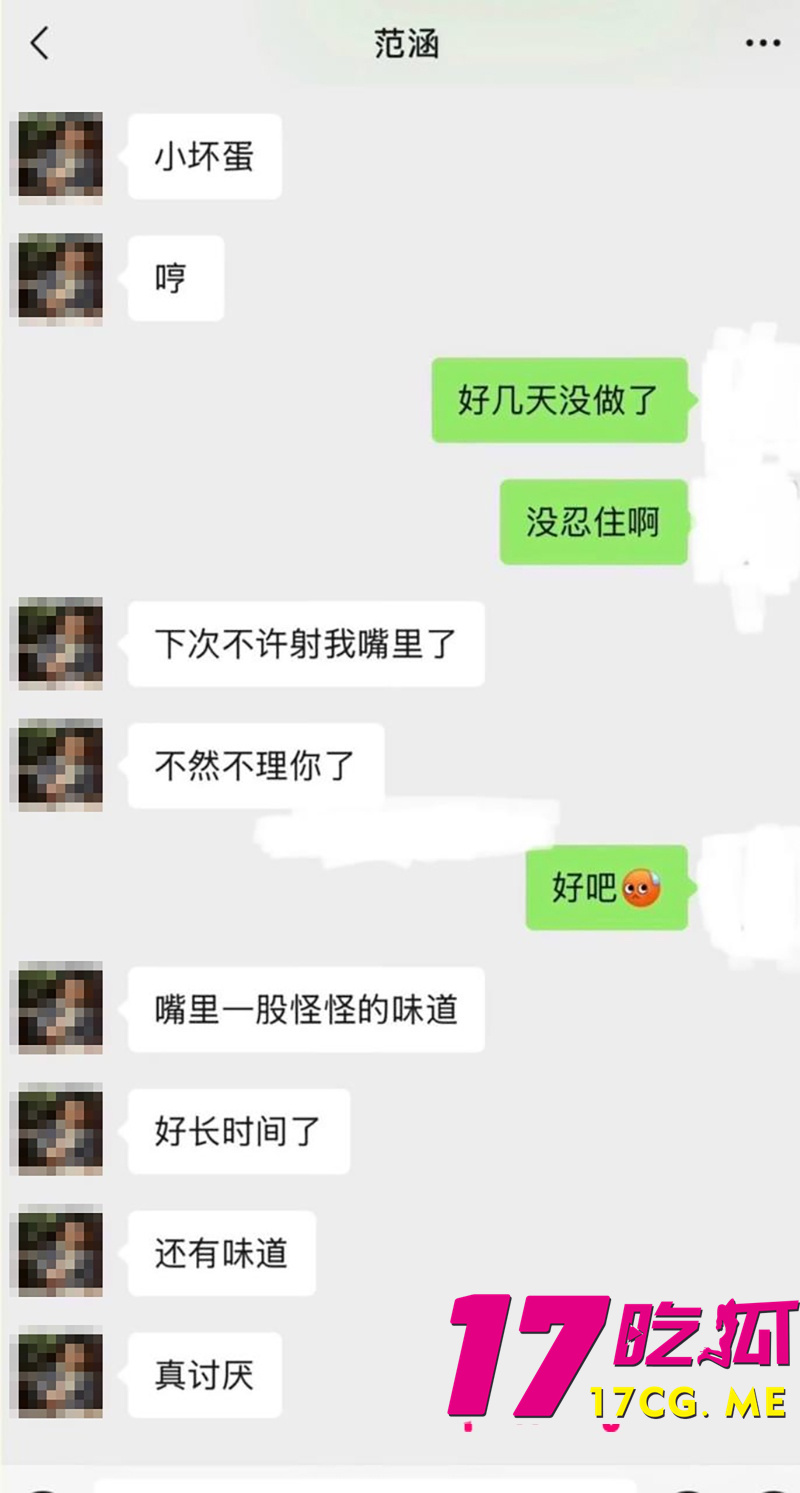
Task: Select the chat title '范涵'
Action: tap(403, 45)
